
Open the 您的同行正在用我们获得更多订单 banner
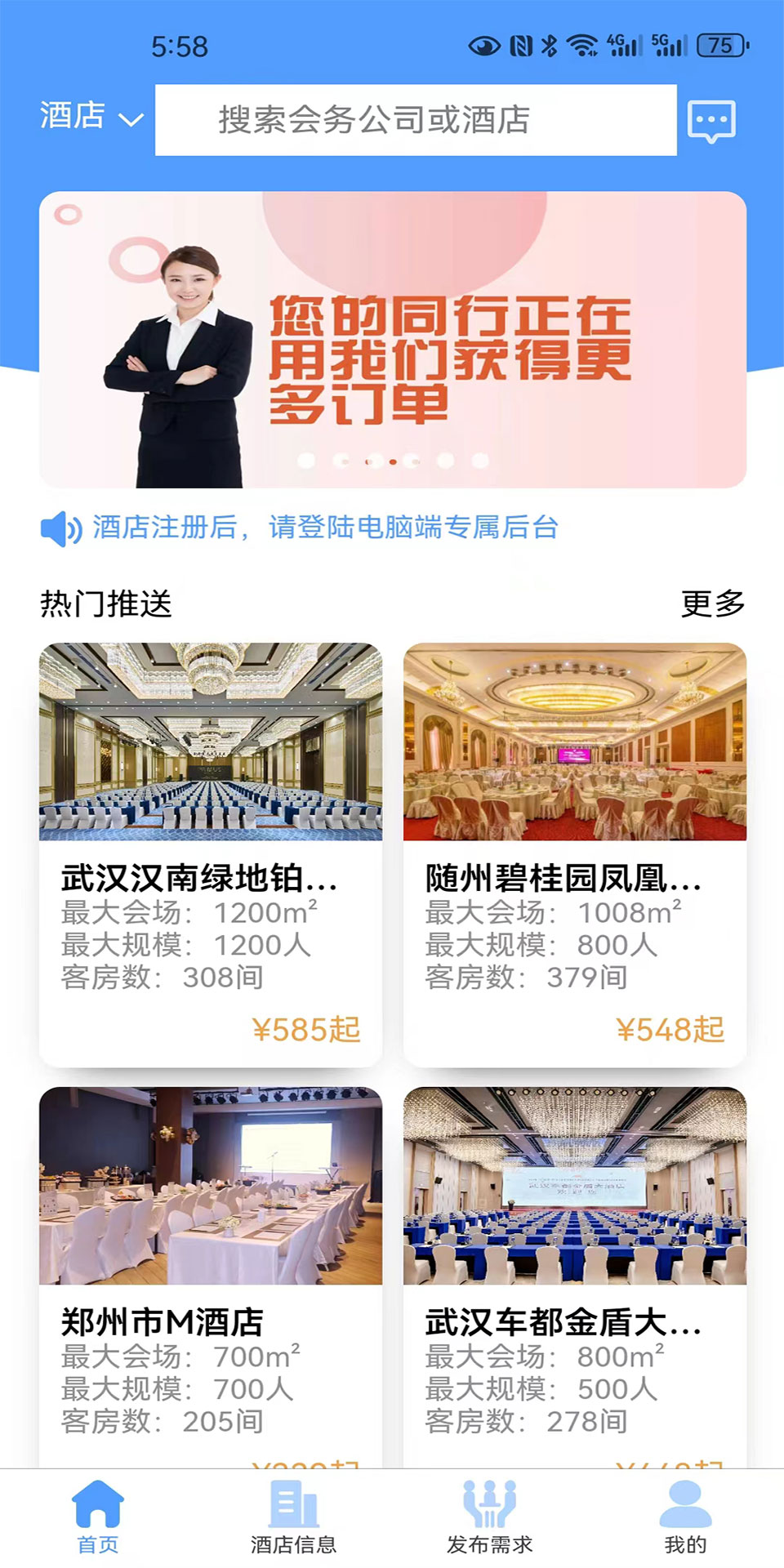pos(392,339)
